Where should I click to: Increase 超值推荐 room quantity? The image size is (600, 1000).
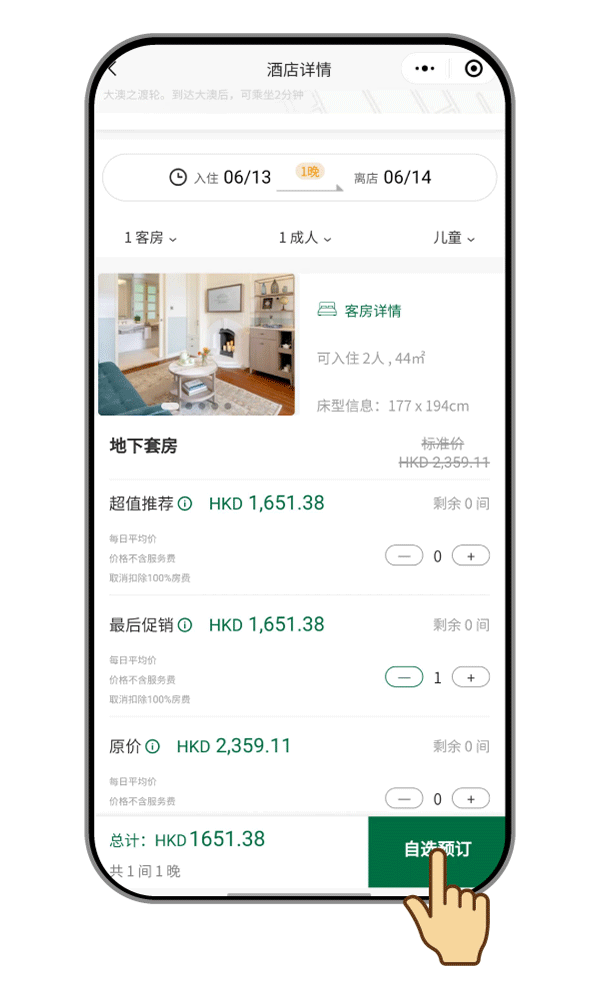(x=470, y=556)
